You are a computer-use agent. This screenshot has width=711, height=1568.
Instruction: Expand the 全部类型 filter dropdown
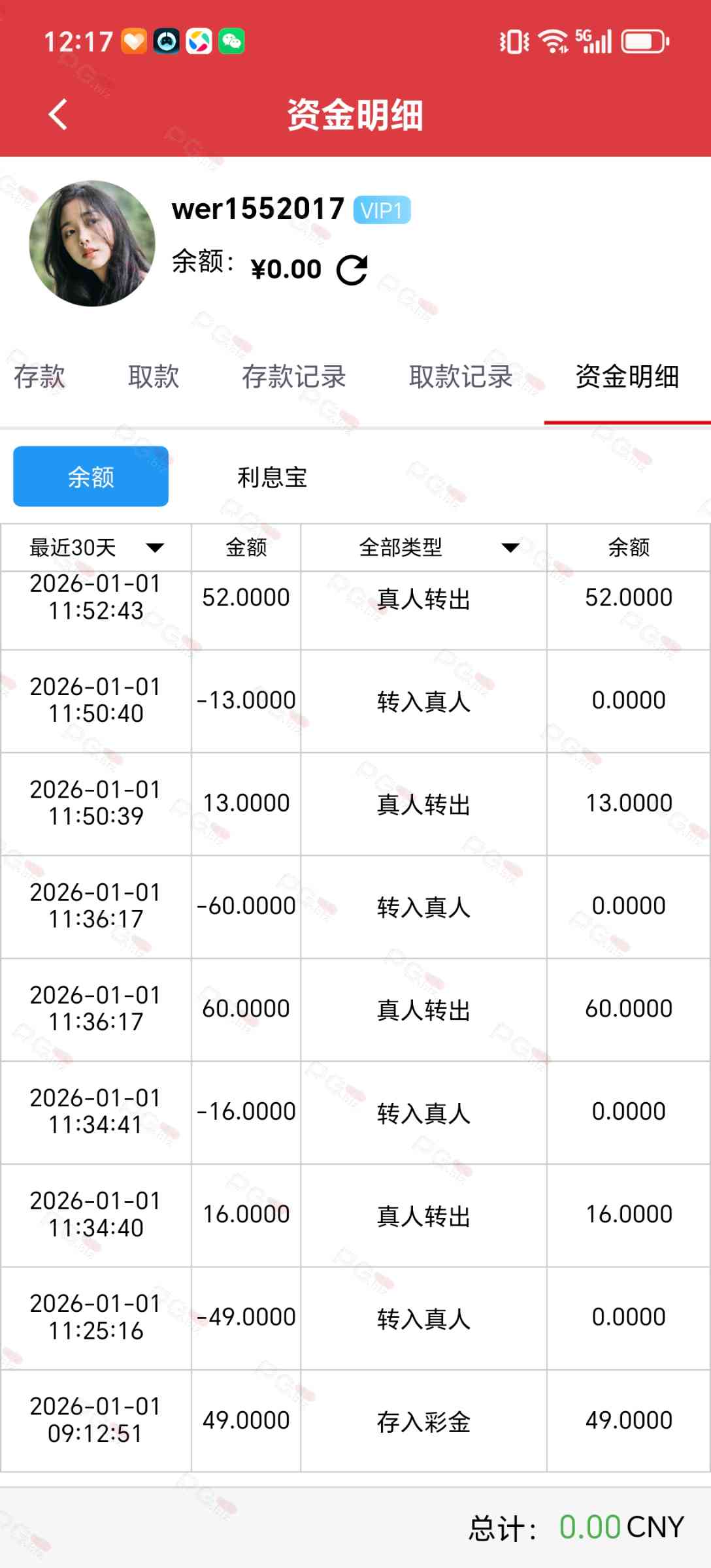(x=423, y=547)
